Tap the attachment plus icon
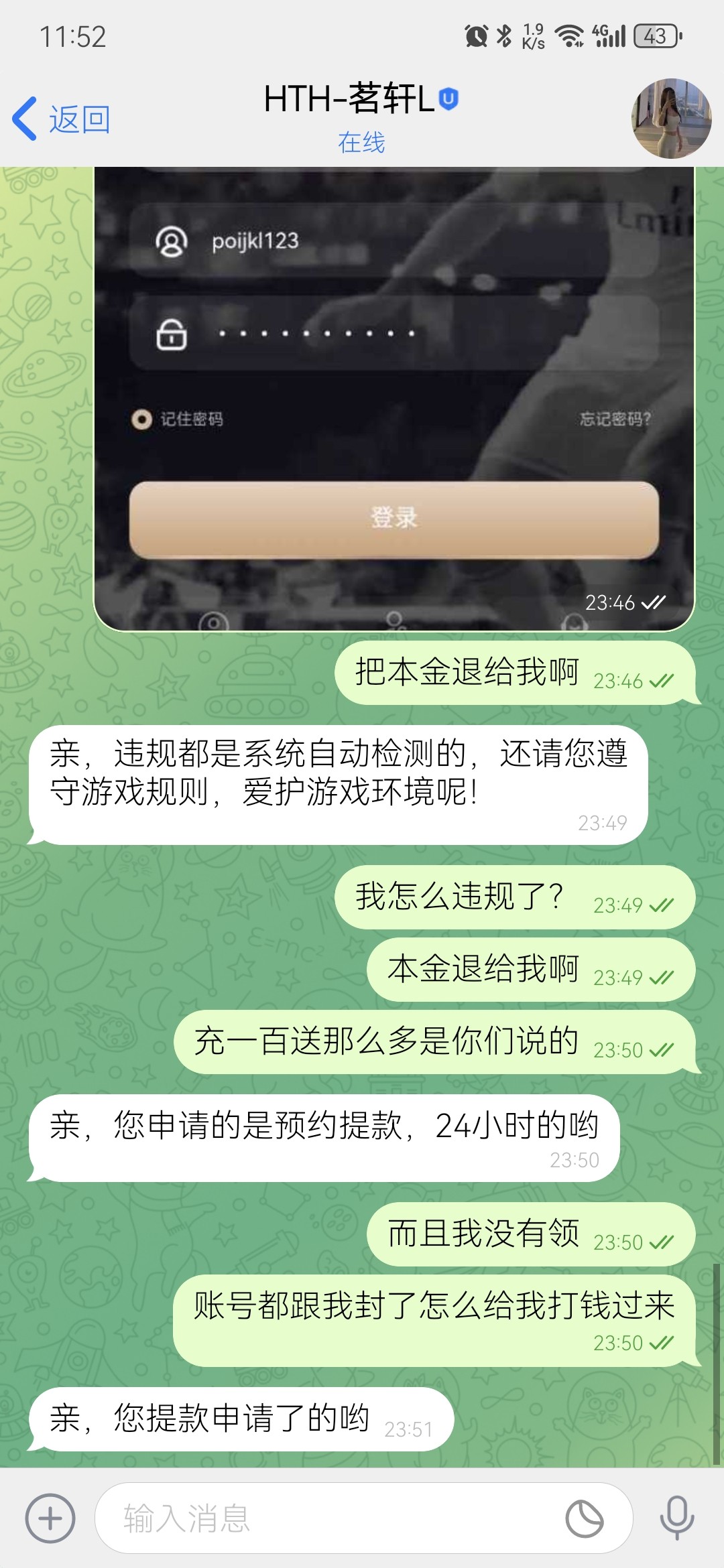The image size is (724, 1568). [50, 1518]
